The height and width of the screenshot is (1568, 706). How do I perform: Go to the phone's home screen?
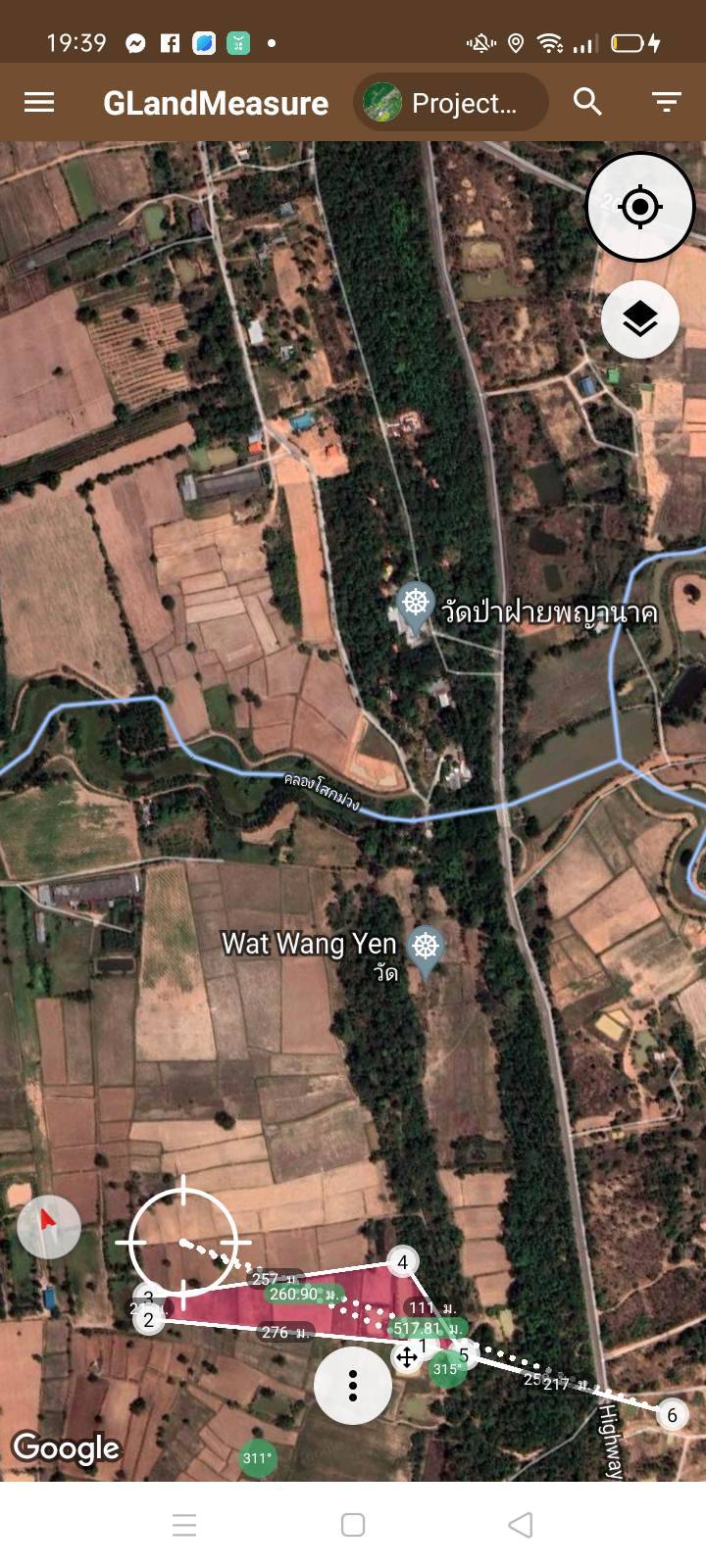353,1525
